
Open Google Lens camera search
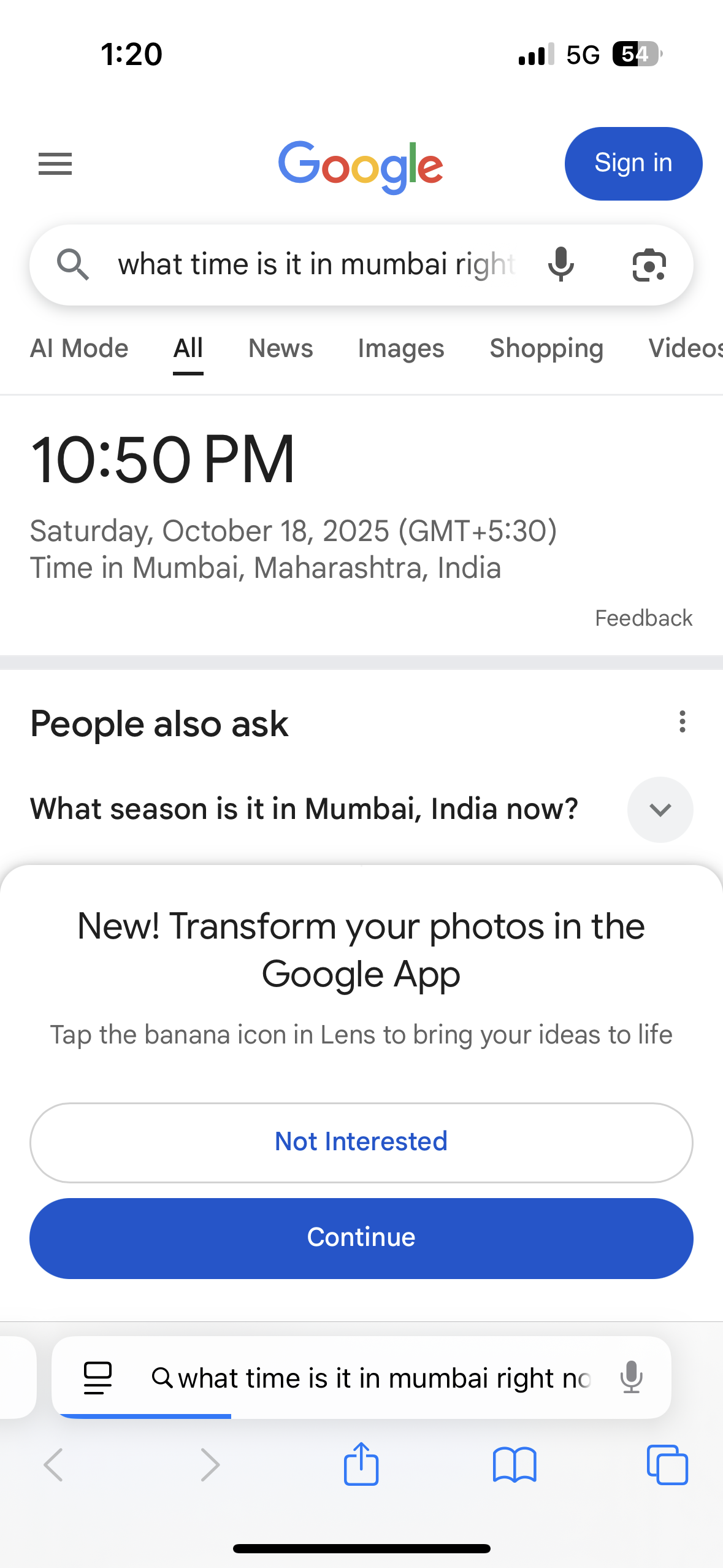649,265
